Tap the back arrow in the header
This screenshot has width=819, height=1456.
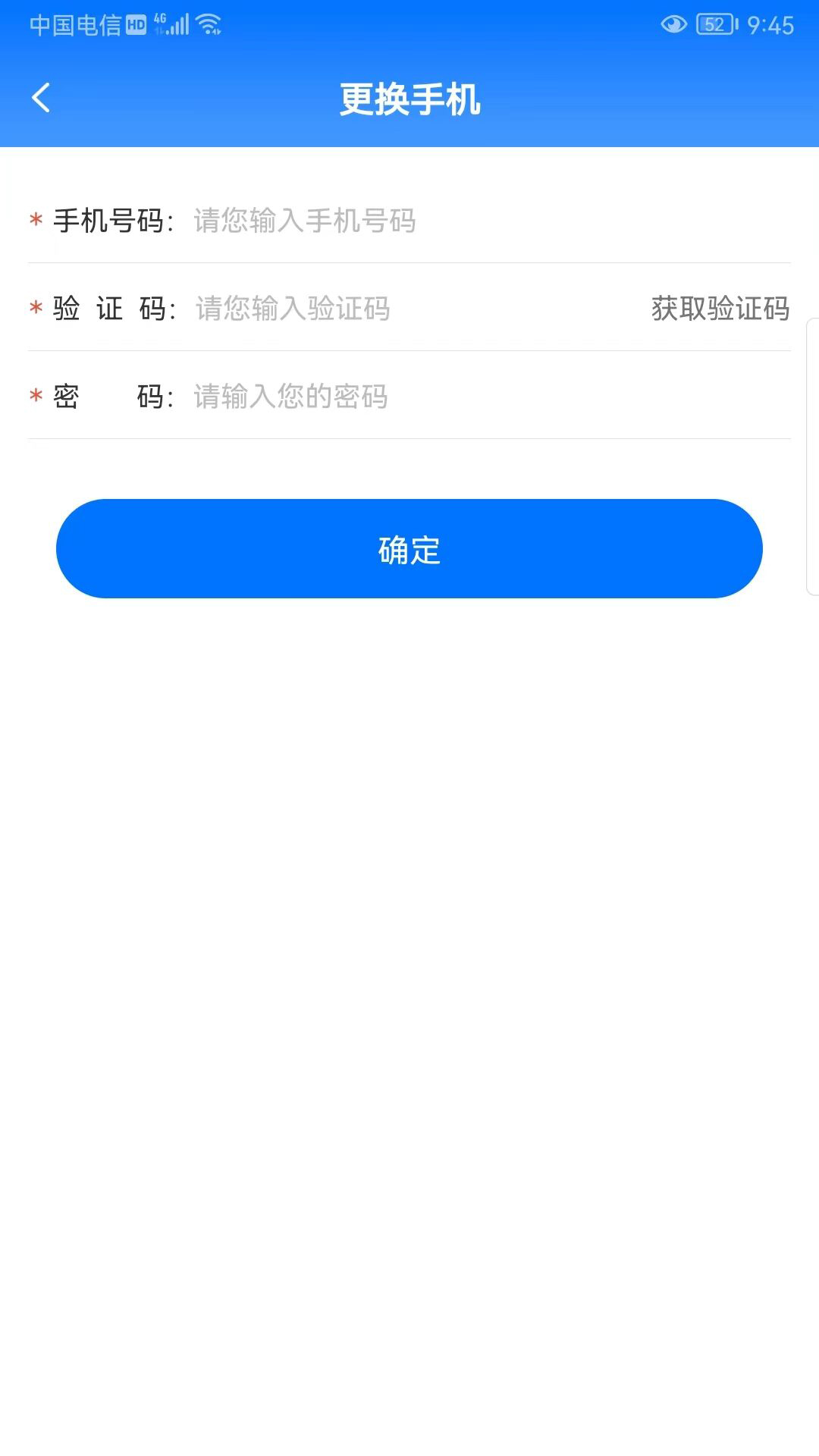tap(41, 97)
